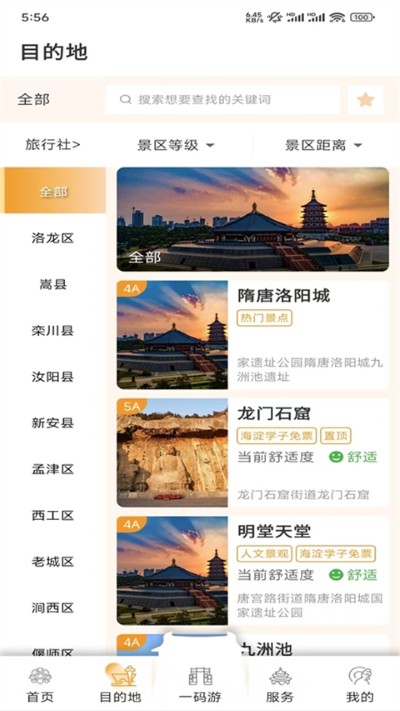
Task: Select 西工区 in the sidebar
Action: (x=53, y=516)
